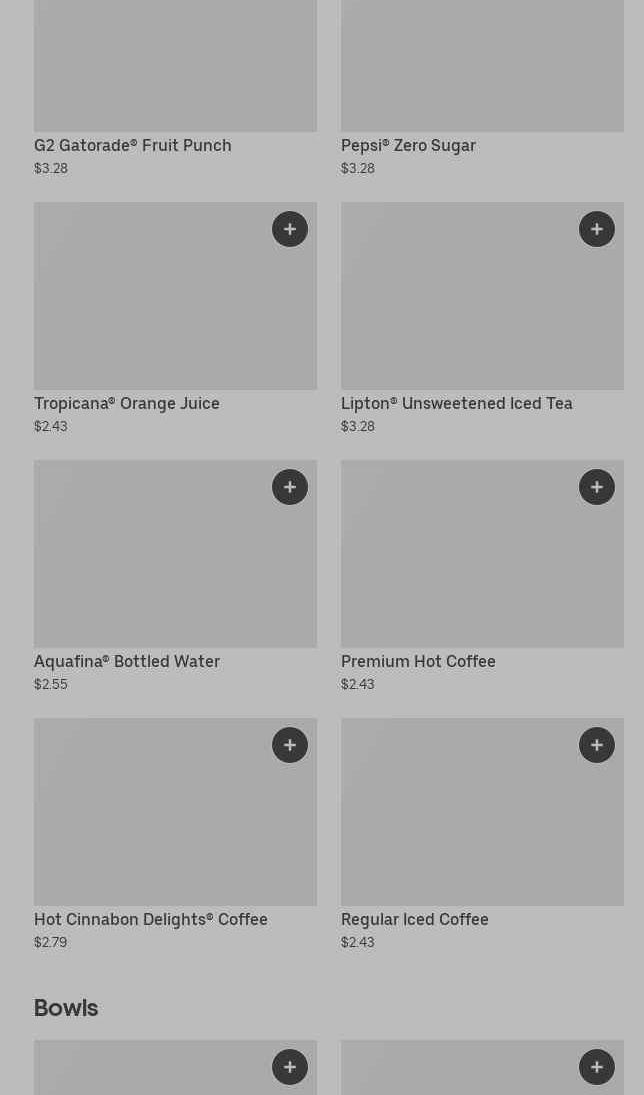Add Premium Hot Coffee to order
Screen dimensions: 644x1095
597,487
